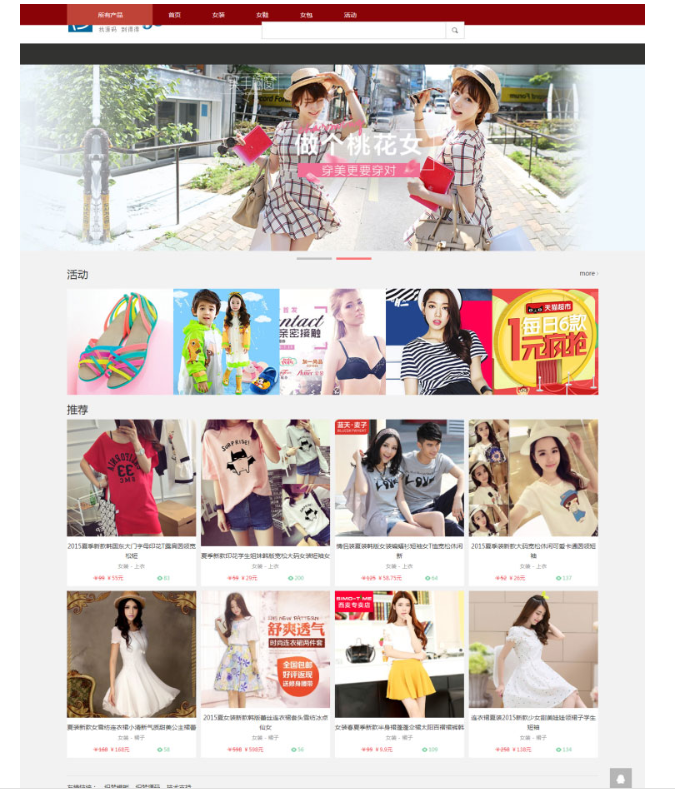Switch to the 活动 tab in the top bar

pyautogui.click(x=350, y=15)
